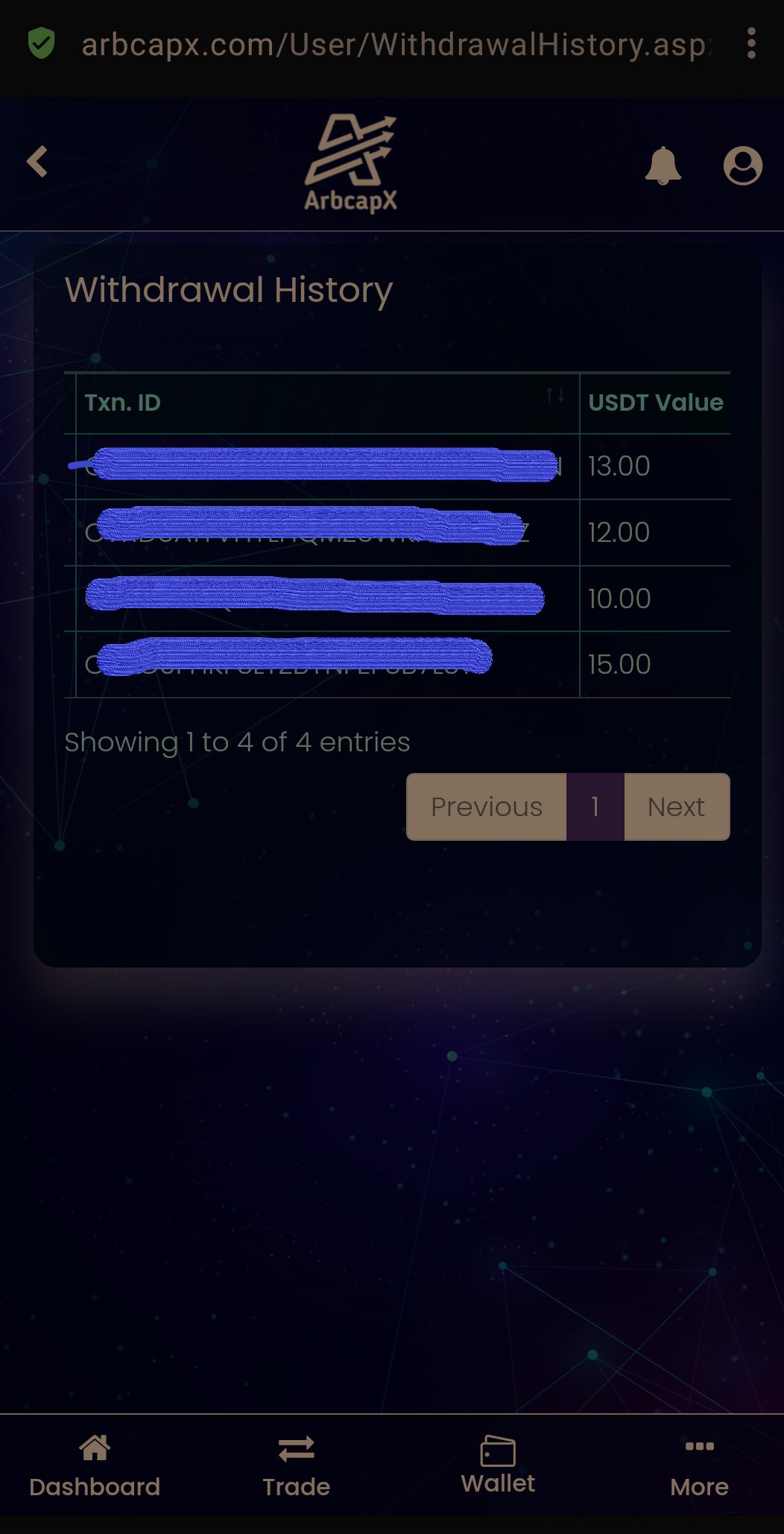Image resolution: width=784 pixels, height=1534 pixels.
Task: Go back with the header arrow
Action: click(37, 161)
